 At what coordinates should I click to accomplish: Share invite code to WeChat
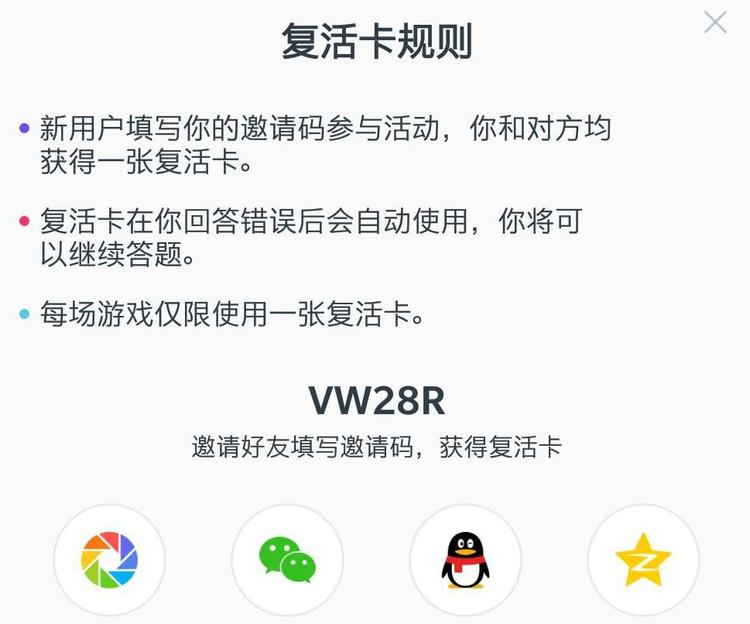click(x=287, y=559)
